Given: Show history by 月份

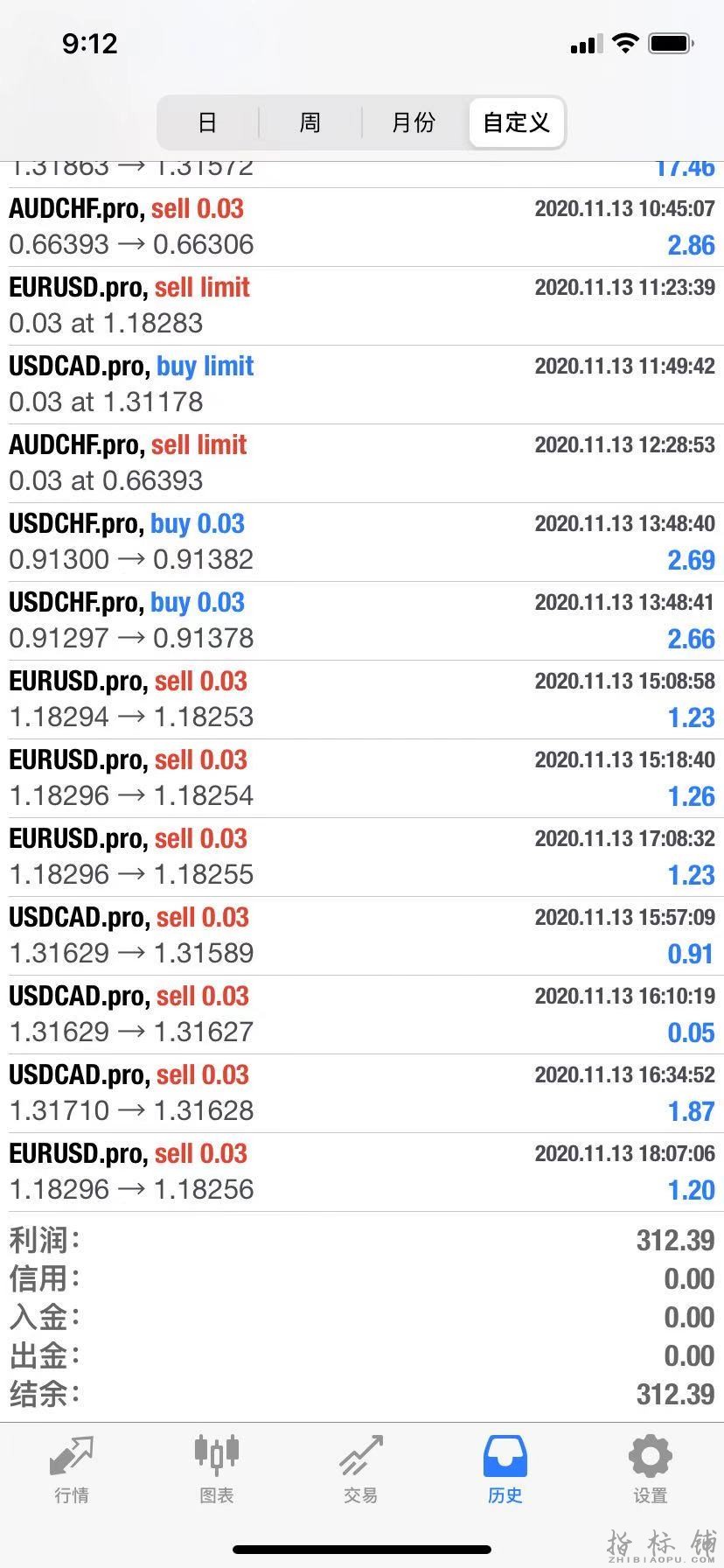Looking at the screenshot, I should 414,122.
